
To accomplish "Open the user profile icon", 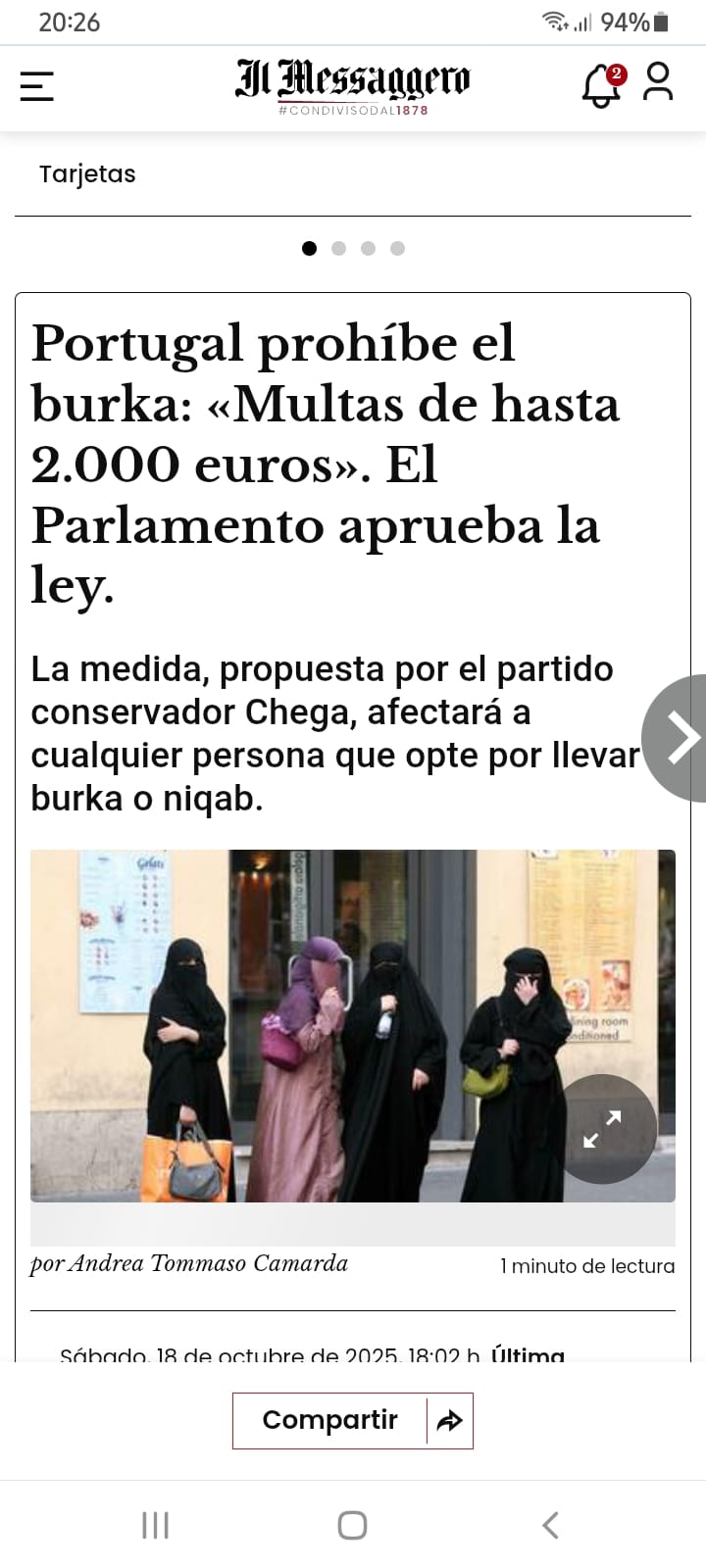I will click(658, 82).
